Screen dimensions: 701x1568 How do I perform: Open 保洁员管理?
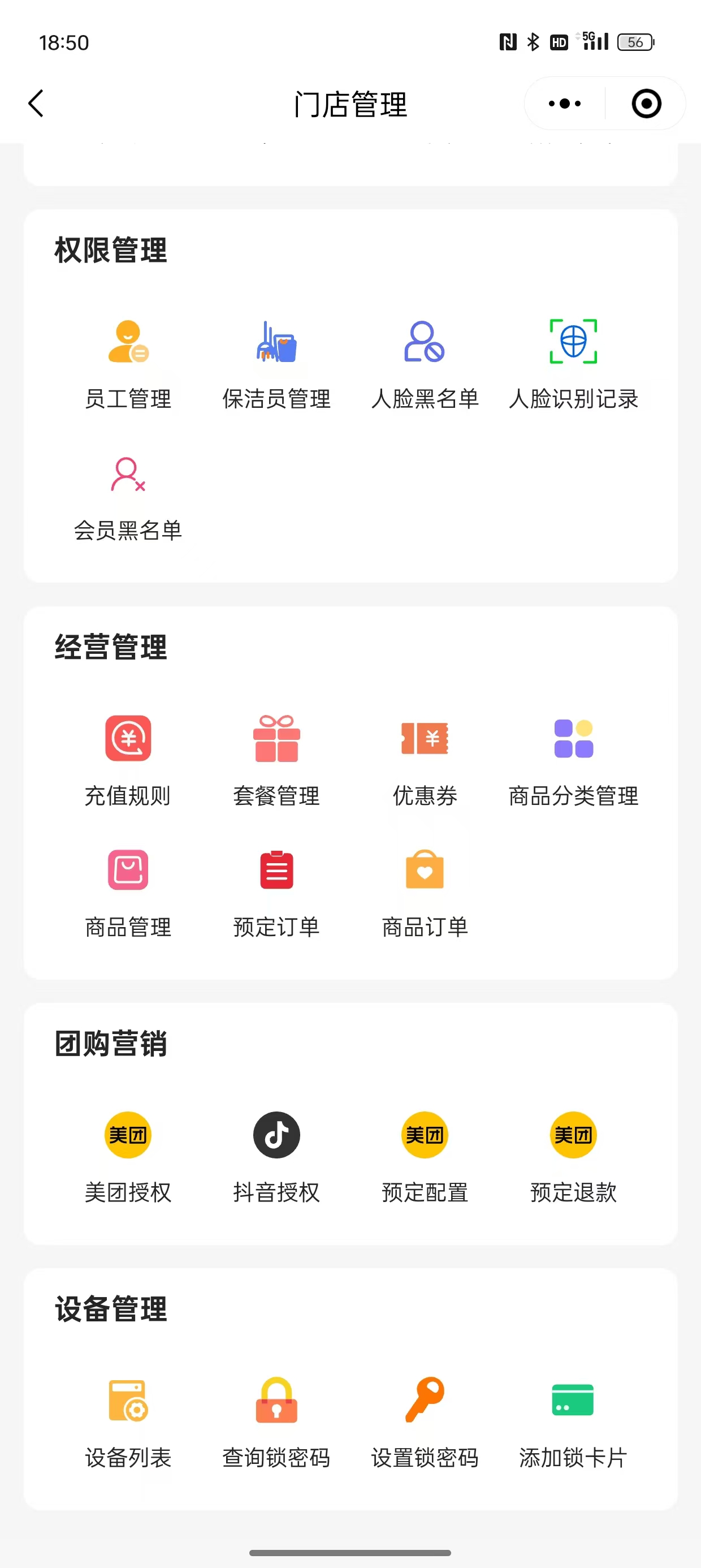click(x=276, y=364)
